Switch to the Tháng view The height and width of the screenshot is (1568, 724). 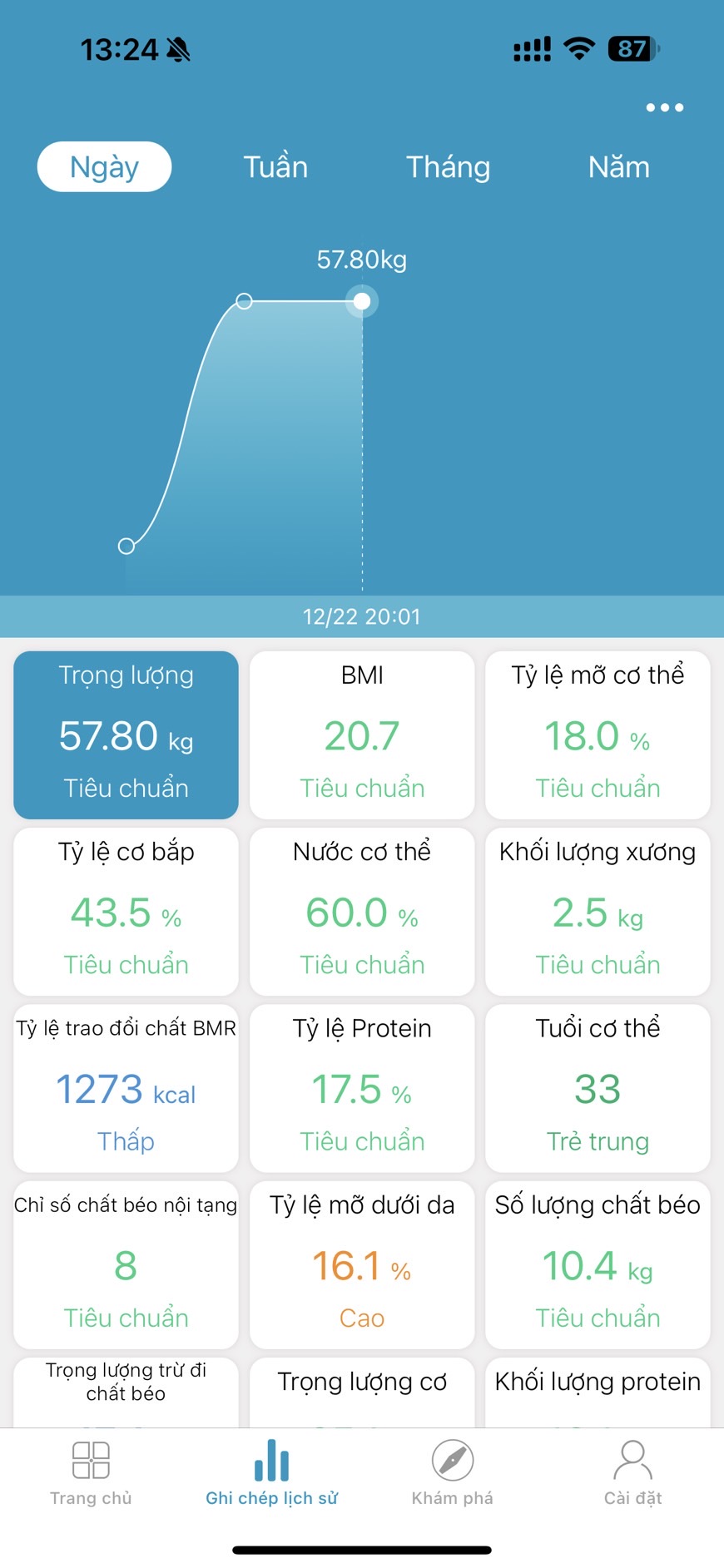448,167
